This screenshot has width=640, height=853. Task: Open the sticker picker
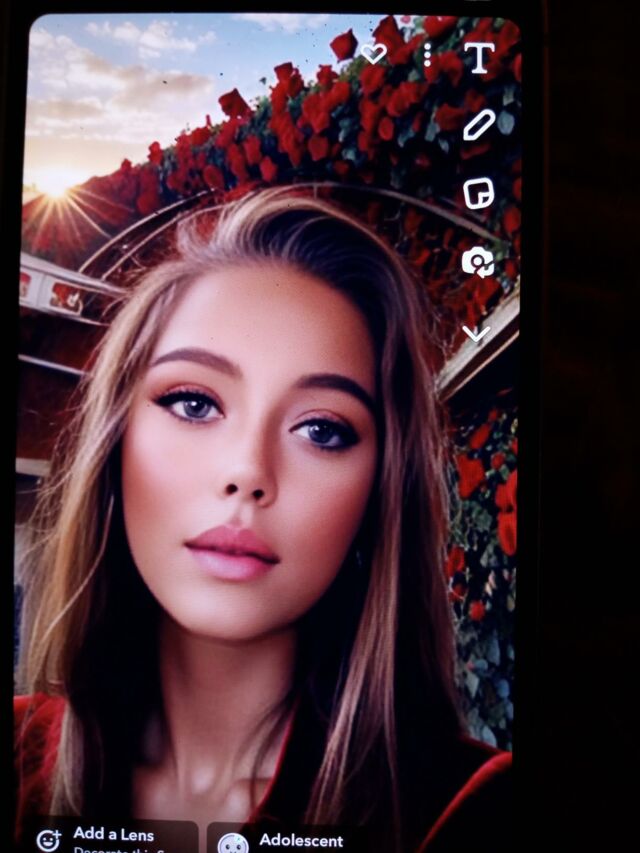pos(478,193)
